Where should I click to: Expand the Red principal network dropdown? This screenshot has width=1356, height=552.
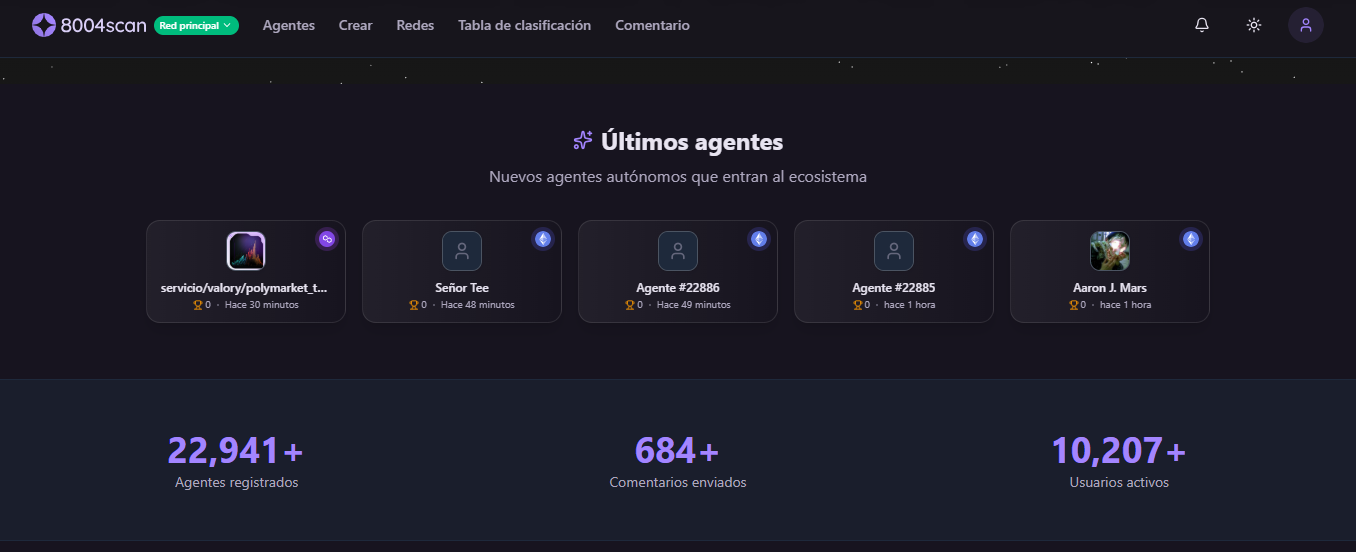196,26
